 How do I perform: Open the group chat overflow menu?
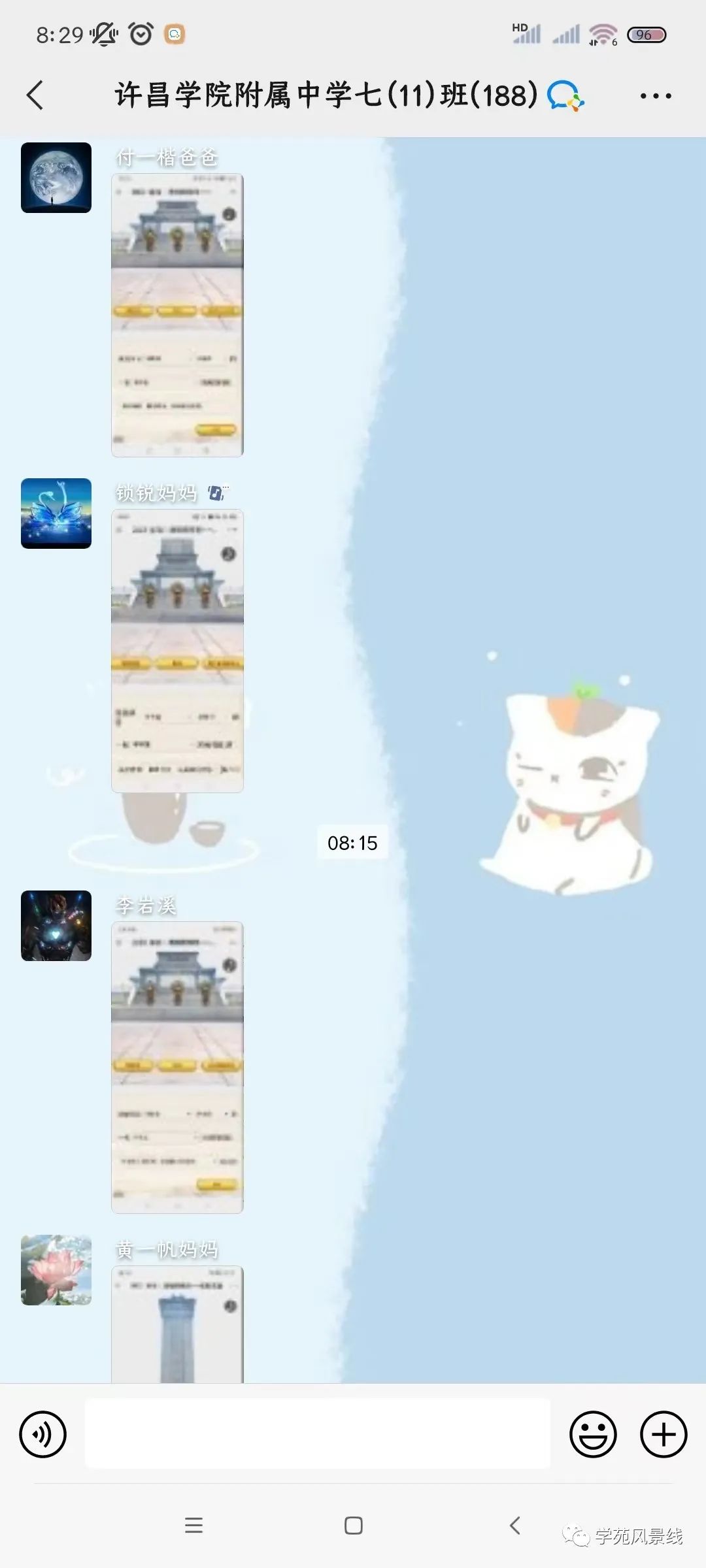(656, 96)
